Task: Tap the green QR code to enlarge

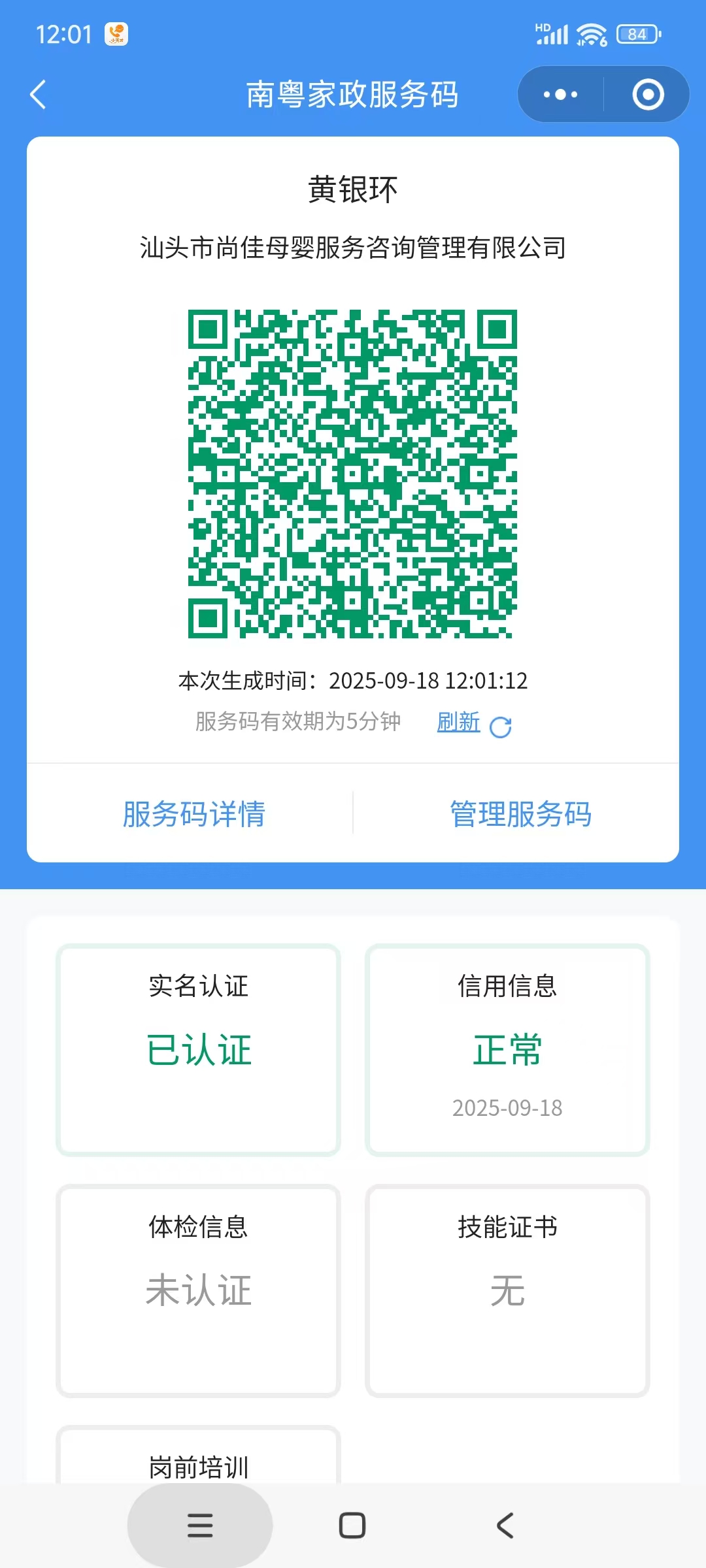Action: coord(352,477)
